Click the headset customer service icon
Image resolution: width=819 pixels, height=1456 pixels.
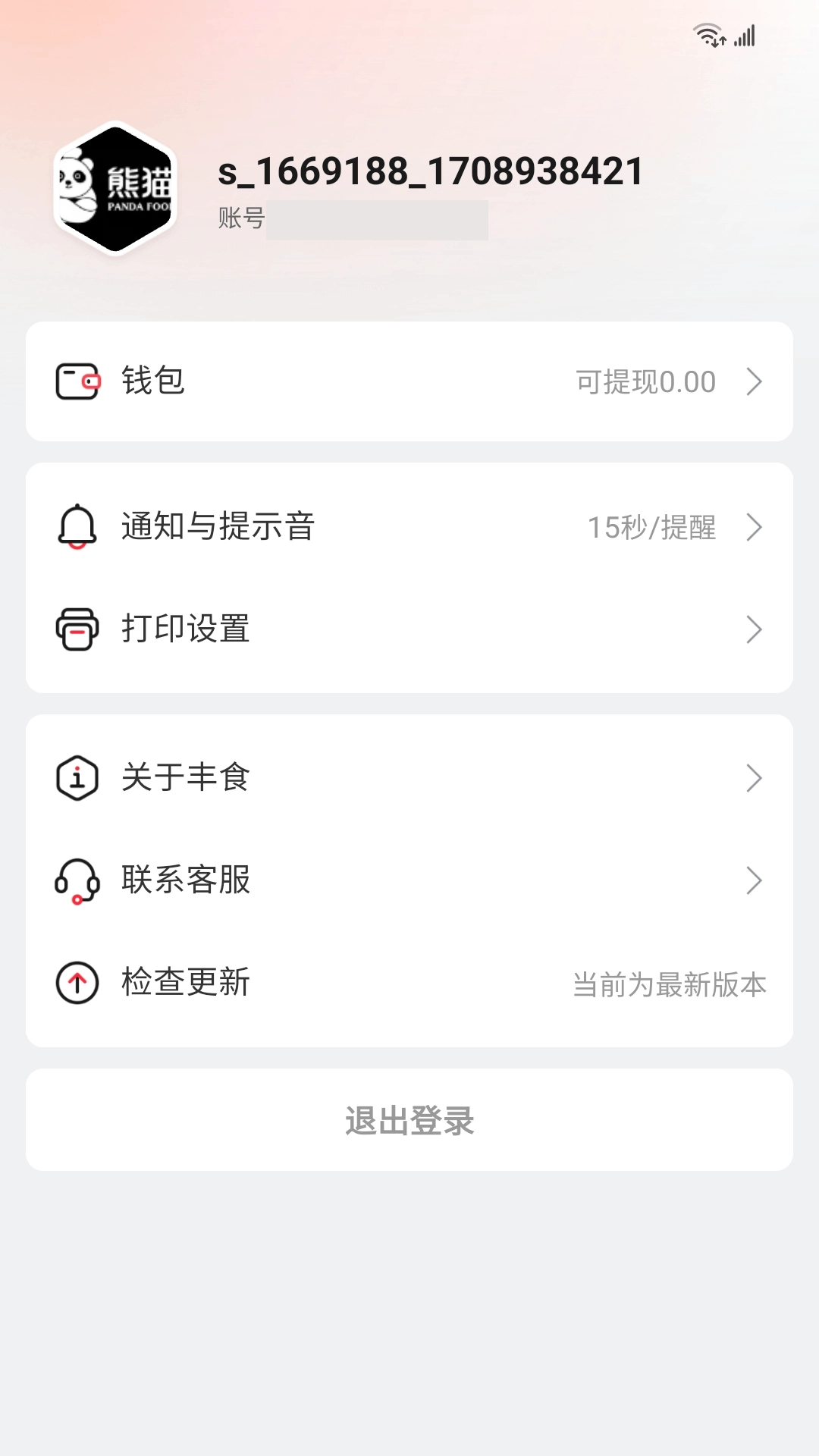(76, 880)
